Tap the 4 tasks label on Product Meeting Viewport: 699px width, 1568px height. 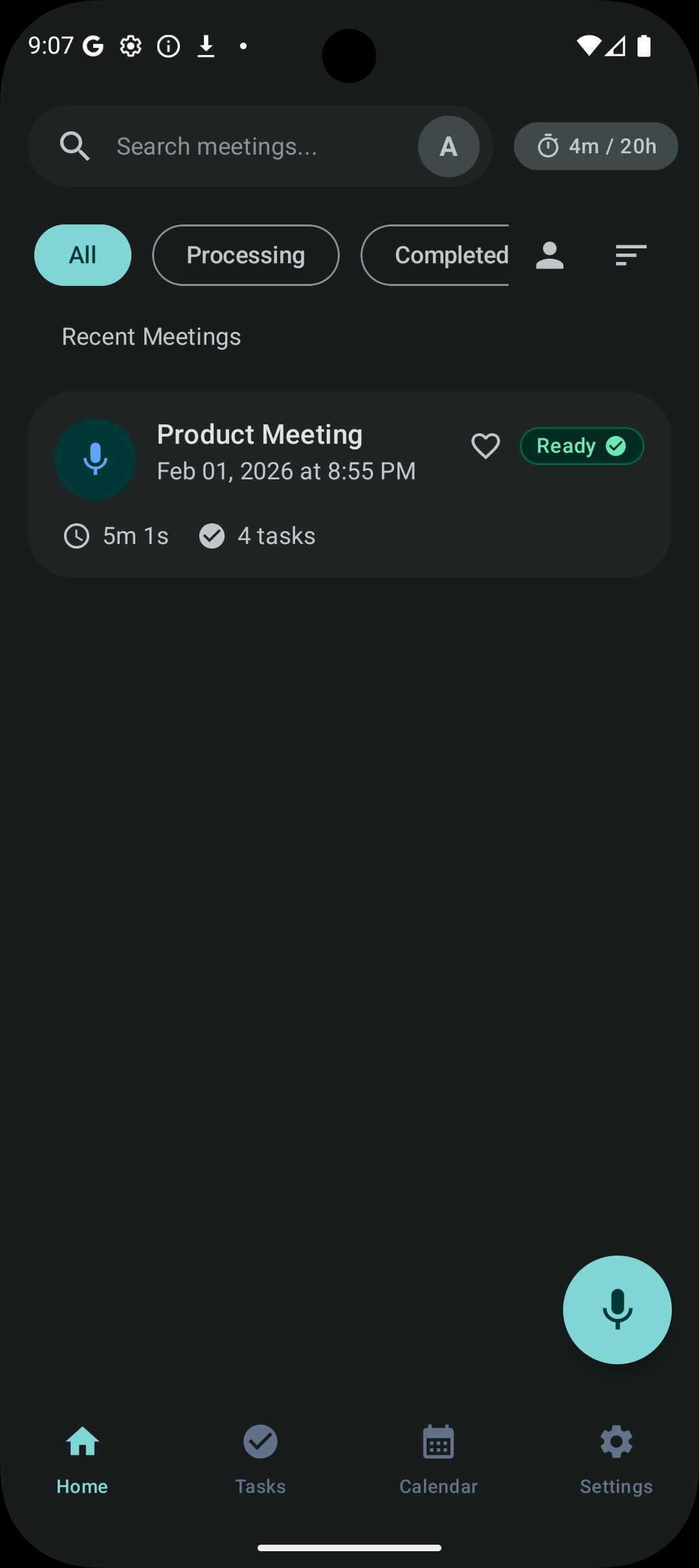pyautogui.click(x=257, y=536)
